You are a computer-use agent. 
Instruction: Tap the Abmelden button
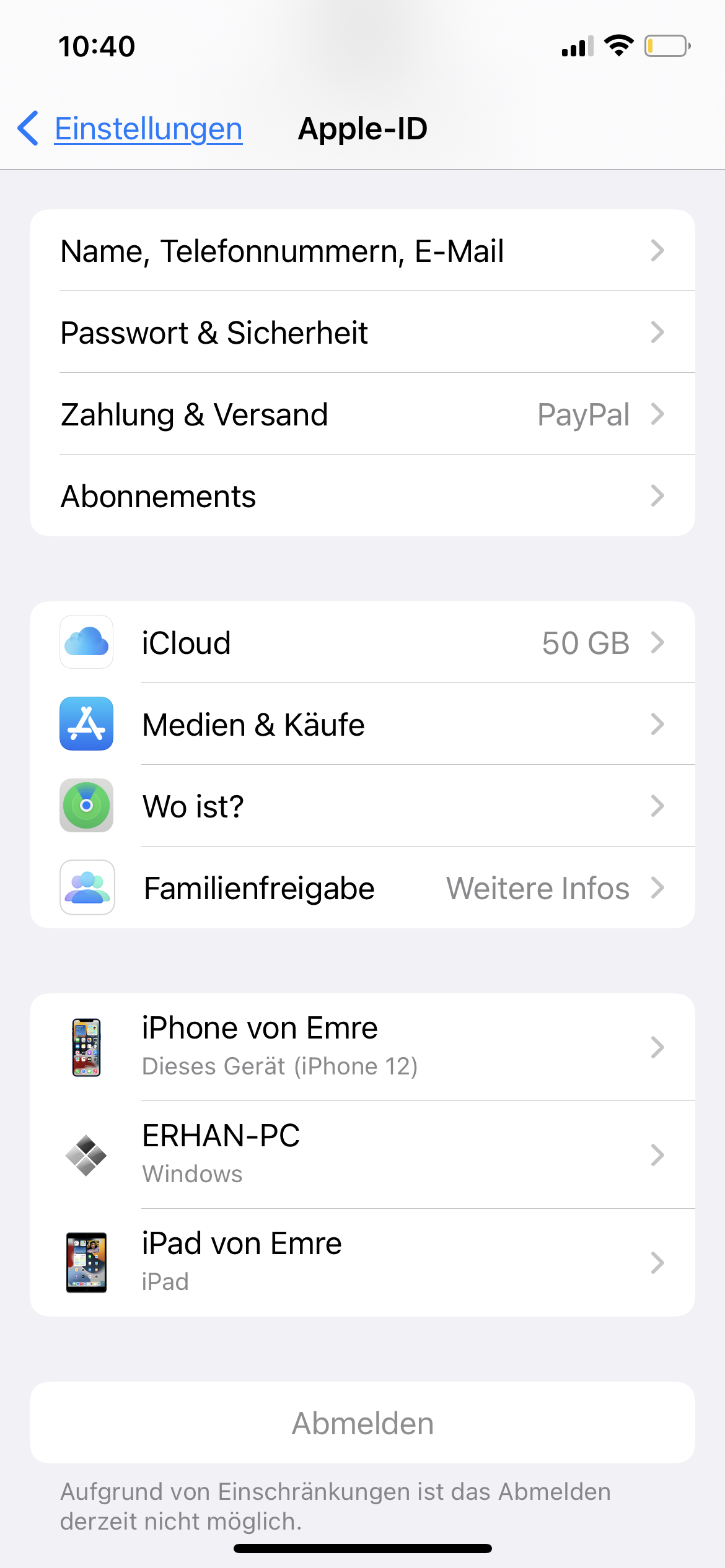[x=362, y=1423]
